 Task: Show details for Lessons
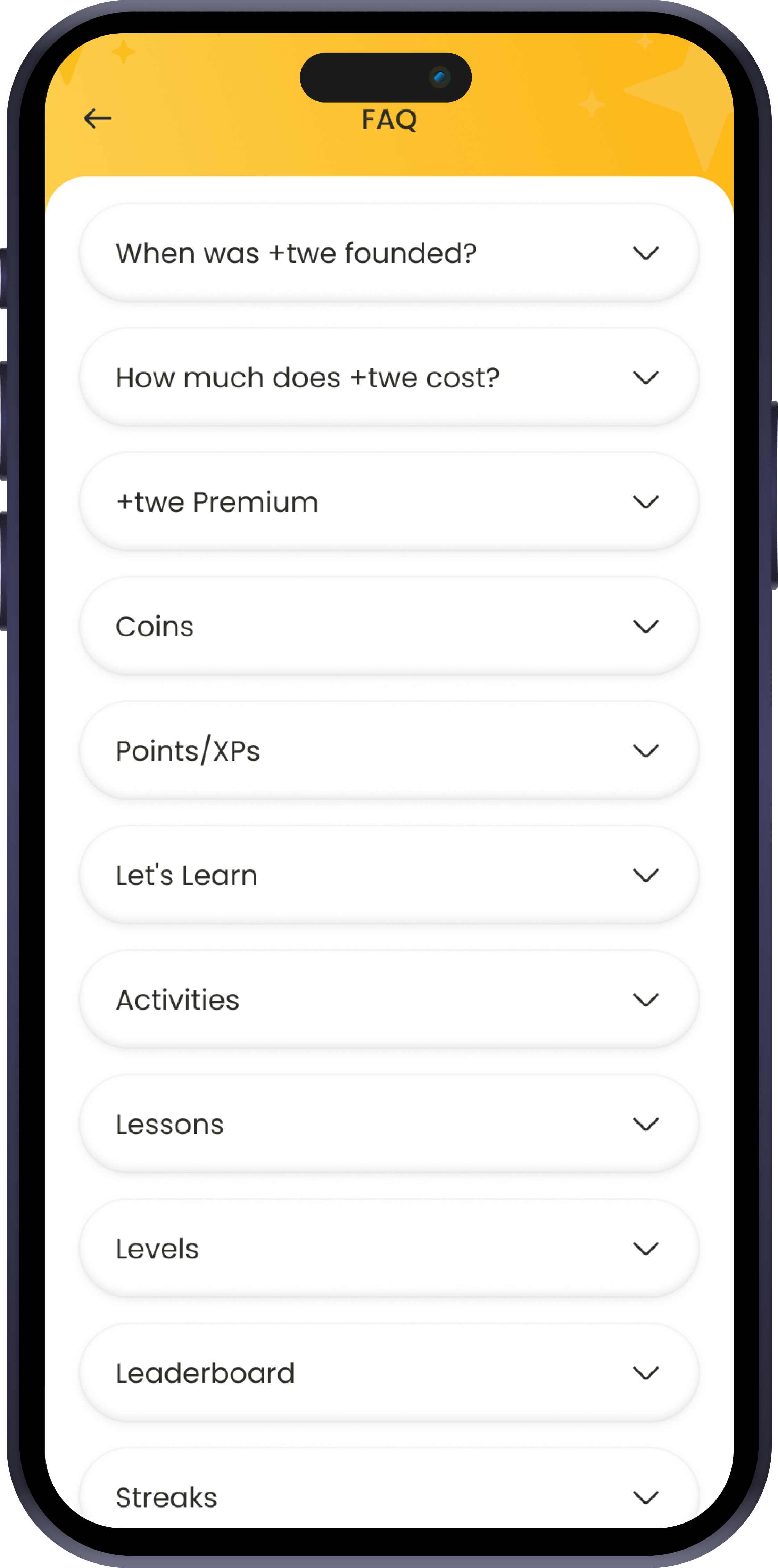(389, 1124)
